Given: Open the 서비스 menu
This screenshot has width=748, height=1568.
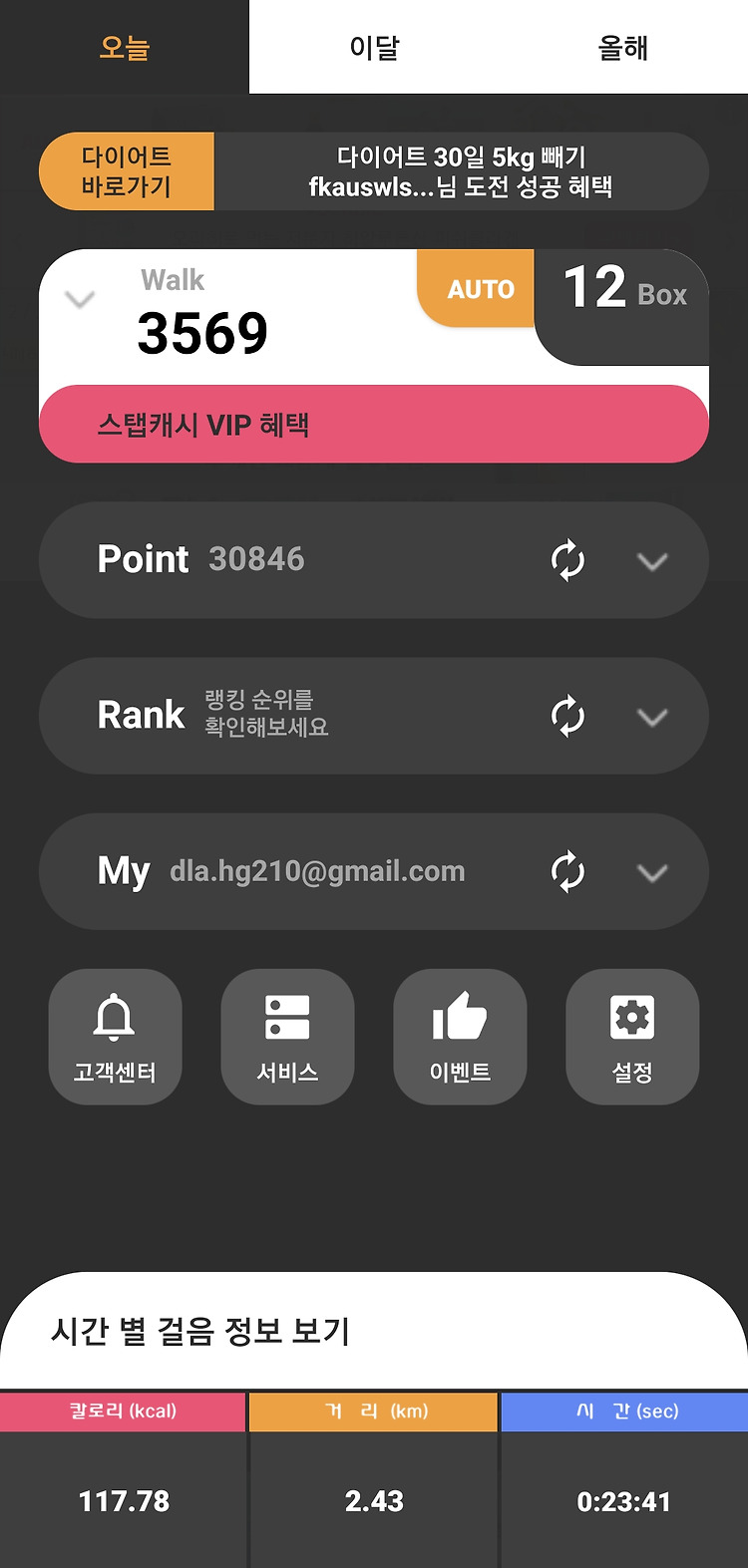Looking at the screenshot, I should 287,1037.
